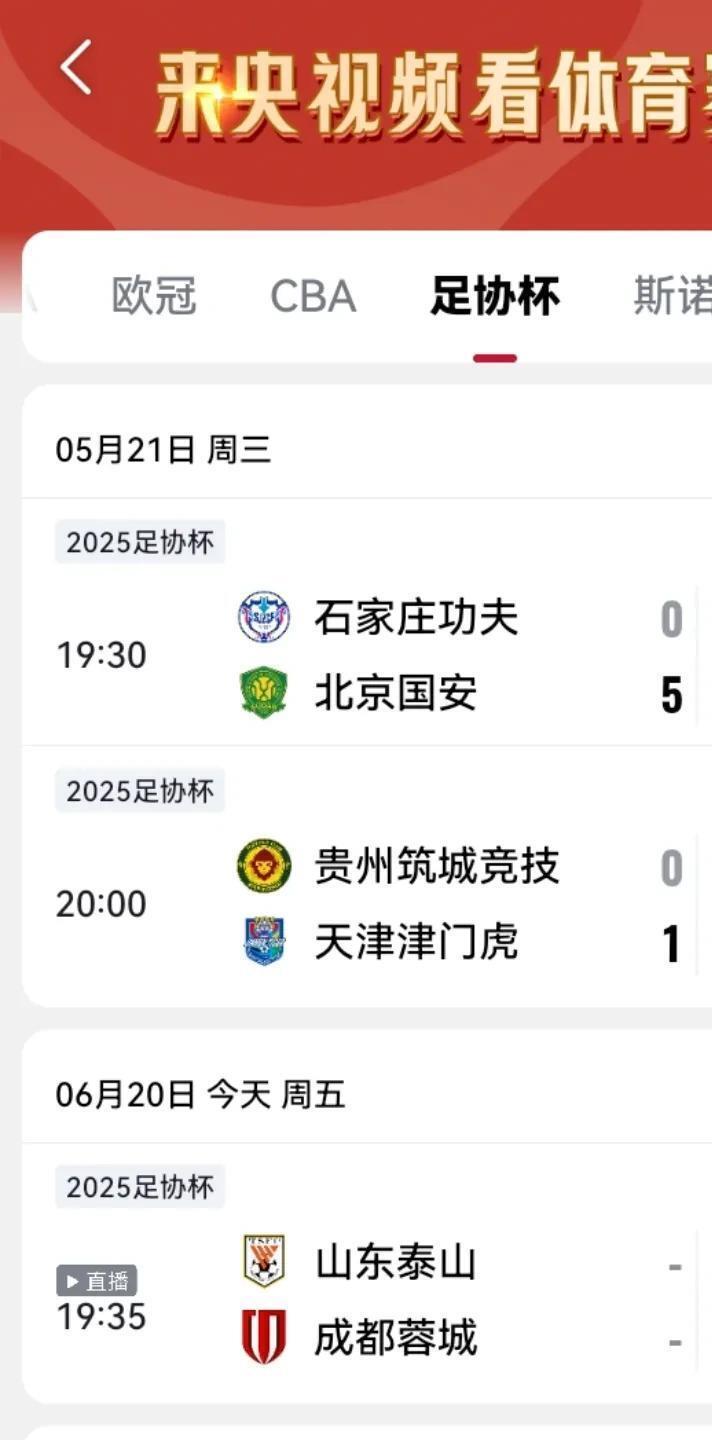The image size is (712, 1440).
Task: Switch to the 斯诺 tab
Action: click(x=673, y=296)
